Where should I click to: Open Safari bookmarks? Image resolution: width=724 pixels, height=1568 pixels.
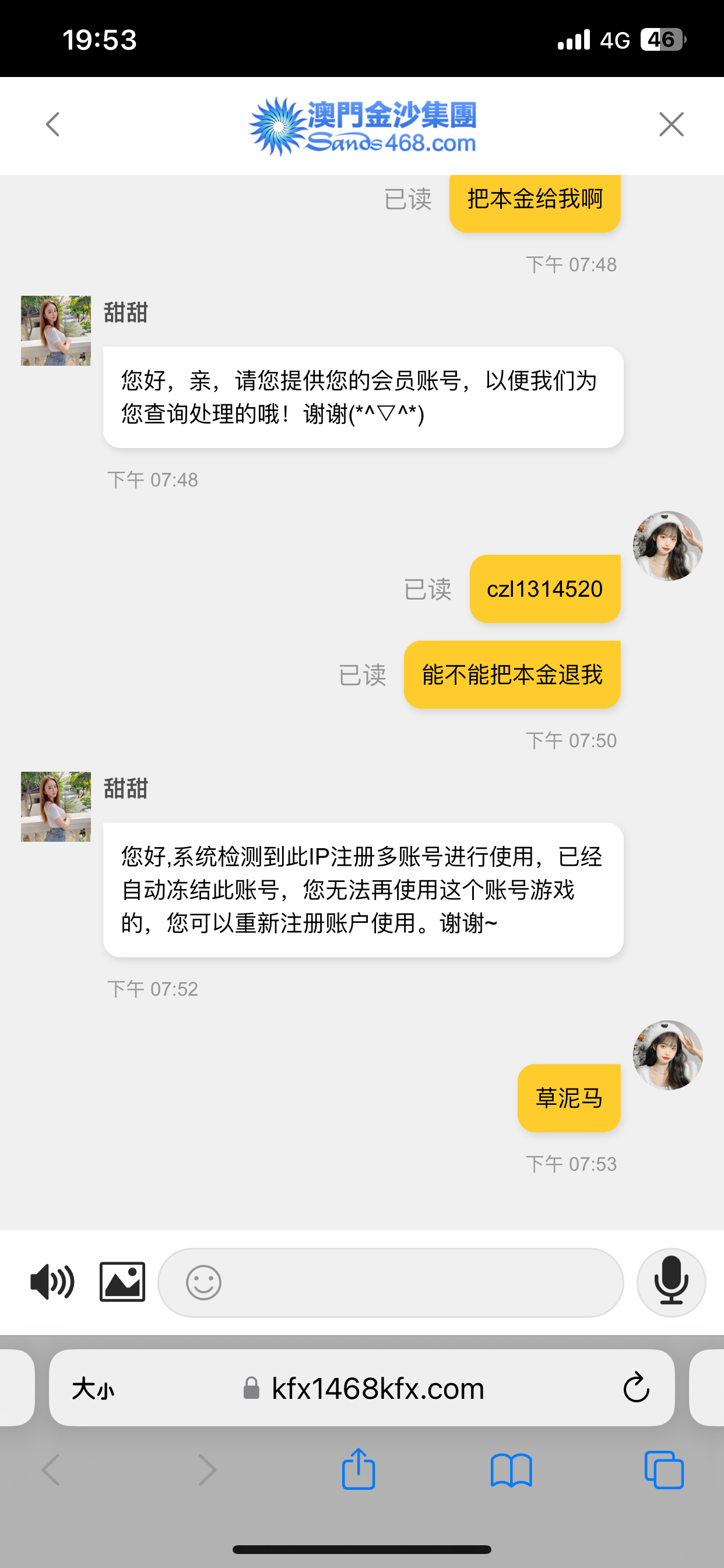[511, 1470]
